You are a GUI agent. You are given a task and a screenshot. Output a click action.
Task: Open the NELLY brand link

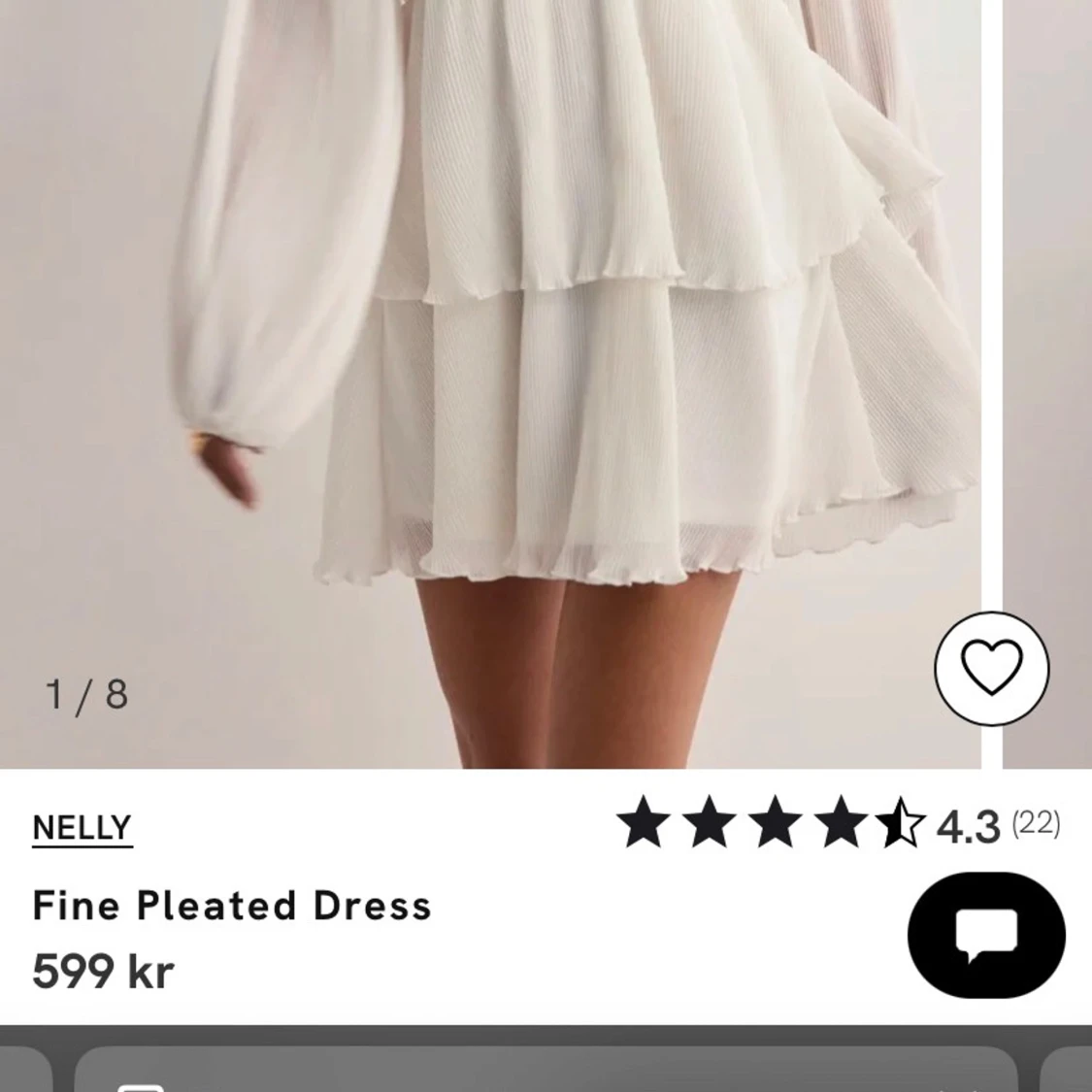[x=82, y=828]
